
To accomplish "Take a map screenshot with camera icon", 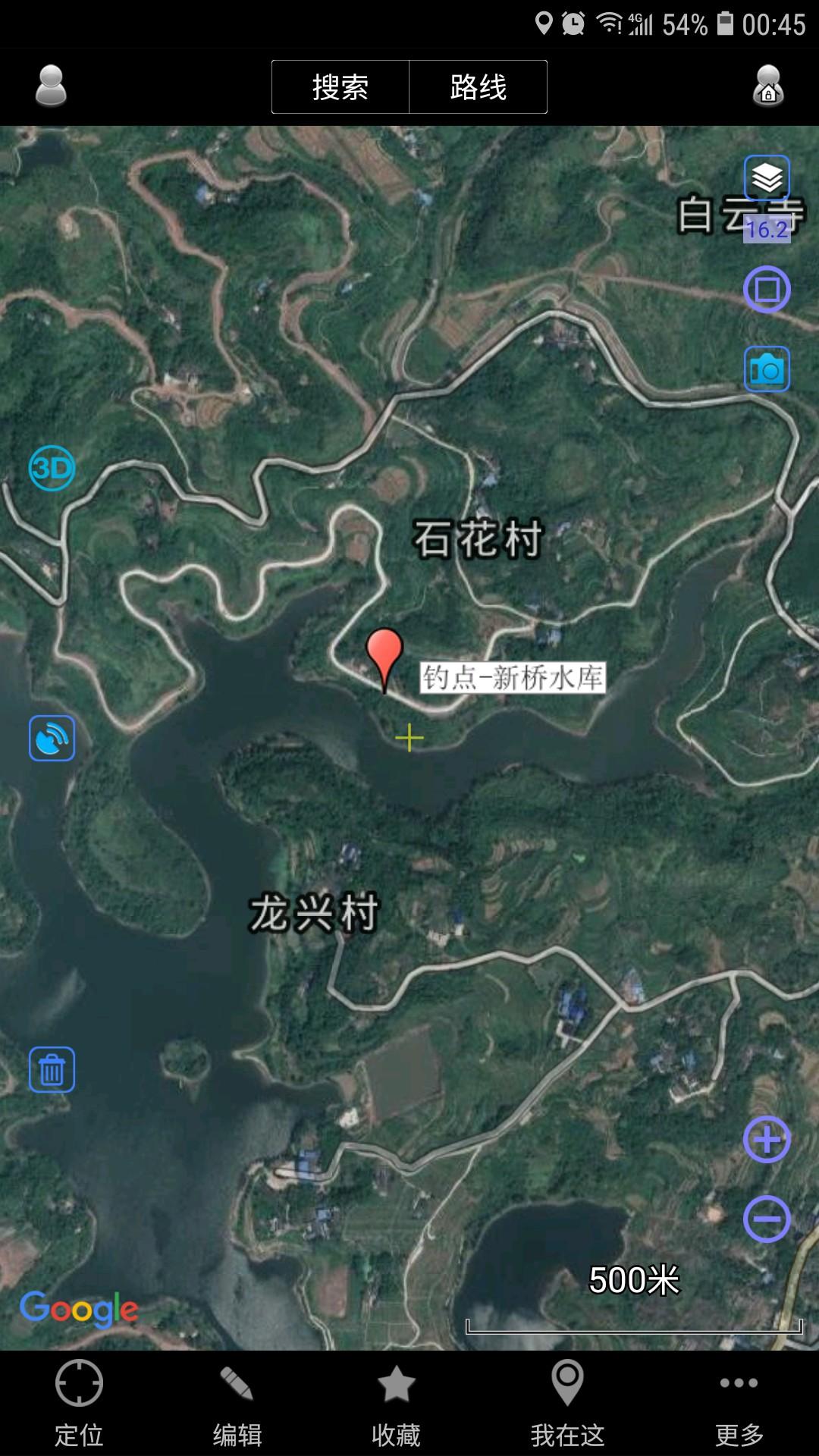I will click(x=767, y=369).
